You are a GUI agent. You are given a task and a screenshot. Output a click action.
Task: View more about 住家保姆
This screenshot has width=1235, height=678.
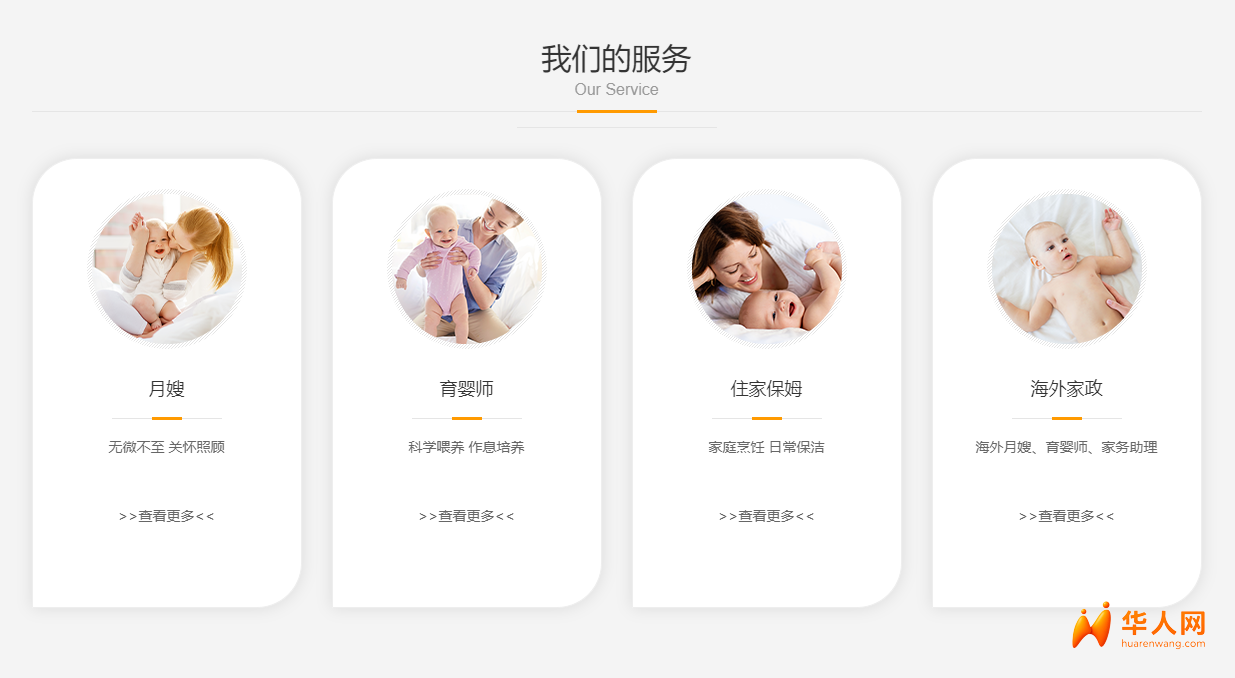(x=766, y=516)
